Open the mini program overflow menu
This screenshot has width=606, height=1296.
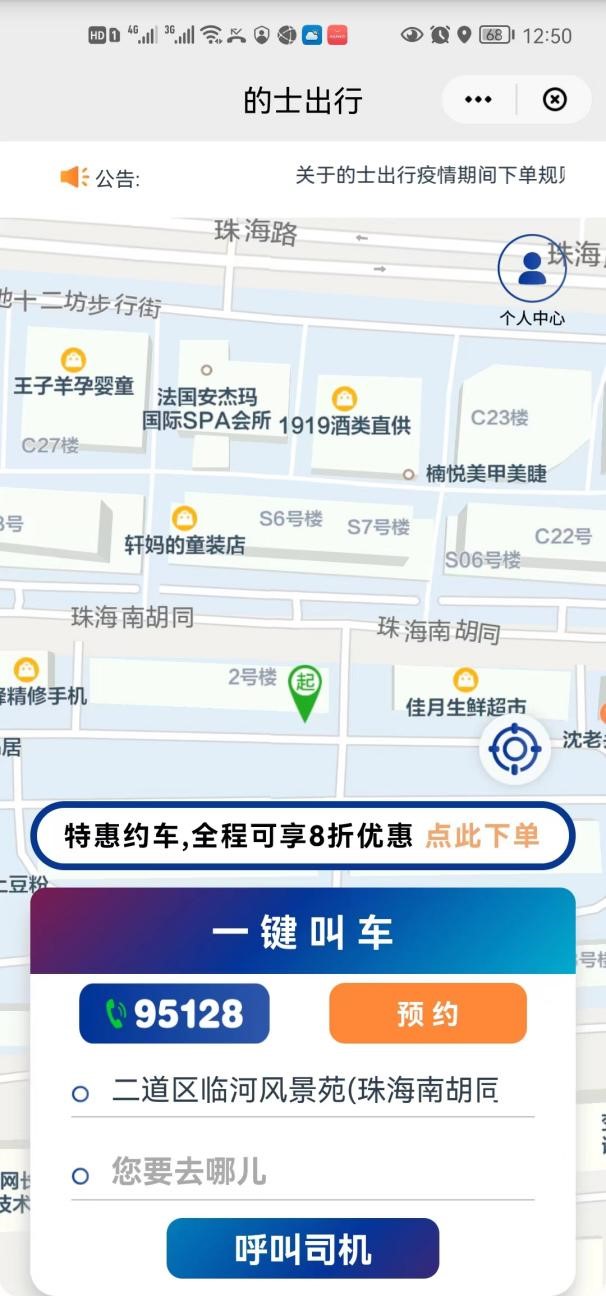click(478, 99)
